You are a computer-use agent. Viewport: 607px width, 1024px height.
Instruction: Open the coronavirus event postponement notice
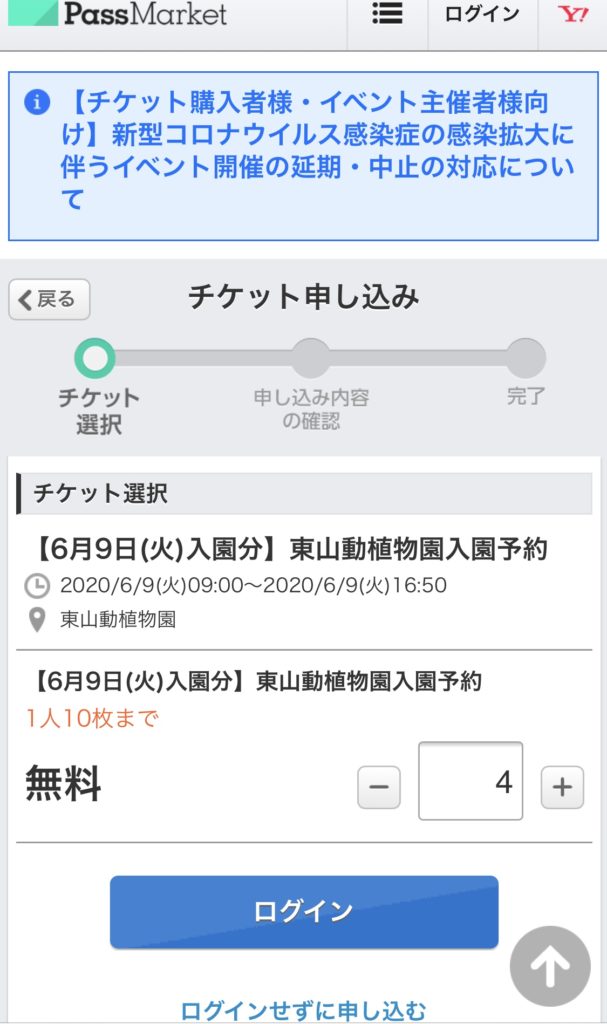(303, 156)
